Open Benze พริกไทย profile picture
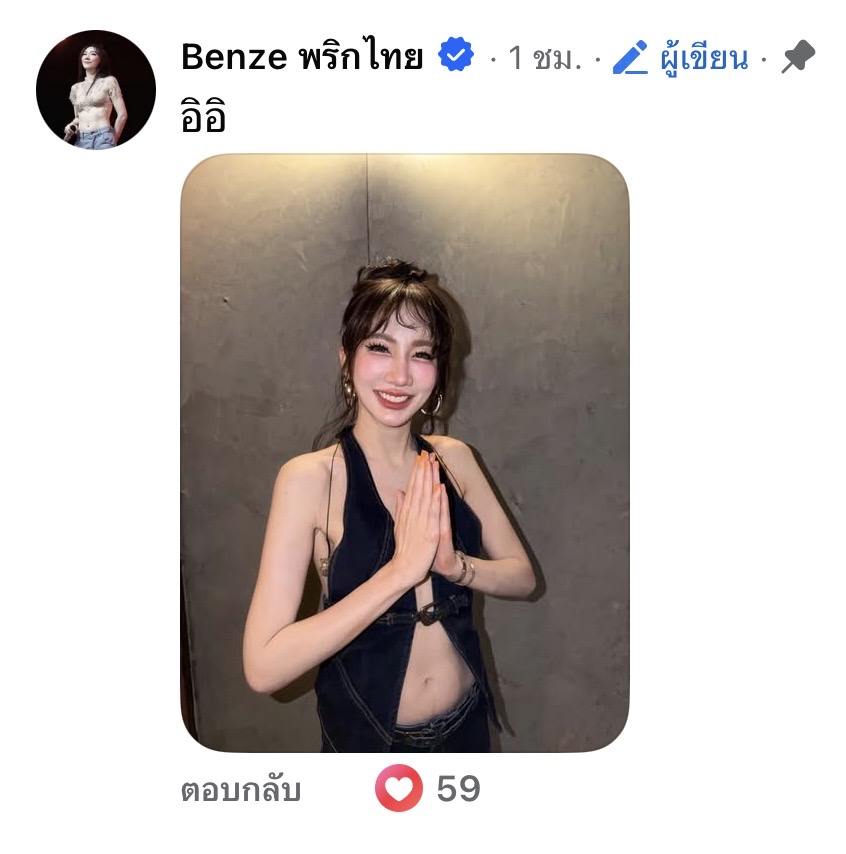Image resolution: width=846 pixels, height=854 pixels. [x=95, y=90]
